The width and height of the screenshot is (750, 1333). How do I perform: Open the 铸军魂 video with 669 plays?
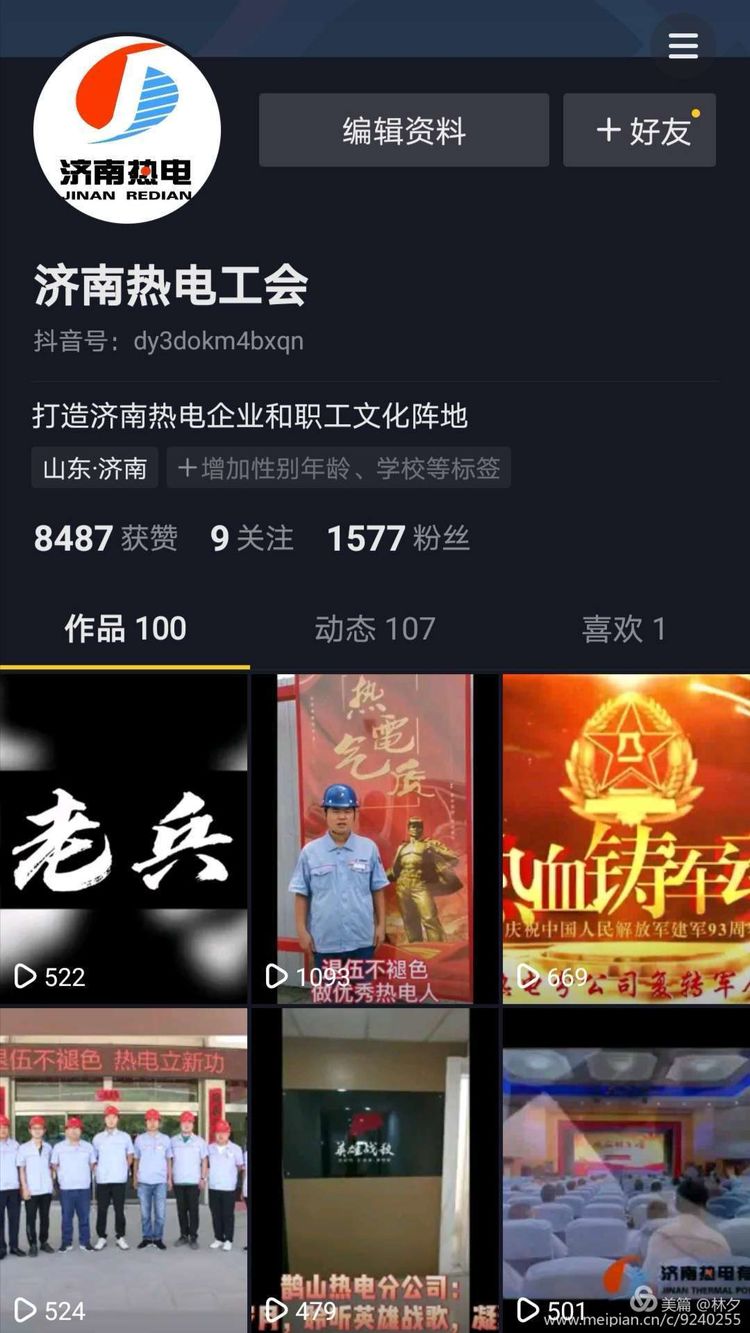pos(626,838)
